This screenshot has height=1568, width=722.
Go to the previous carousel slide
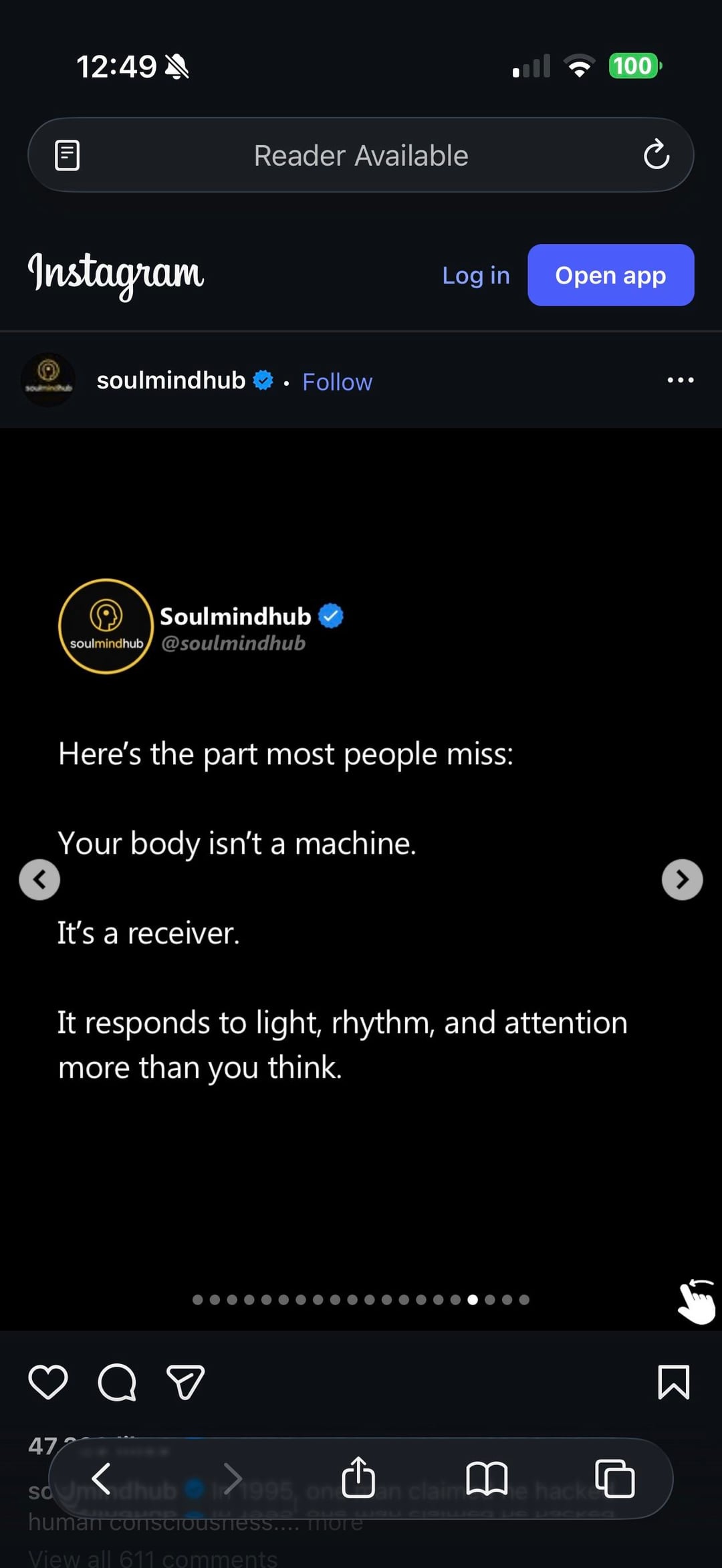pyautogui.click(x=39, y=879)
